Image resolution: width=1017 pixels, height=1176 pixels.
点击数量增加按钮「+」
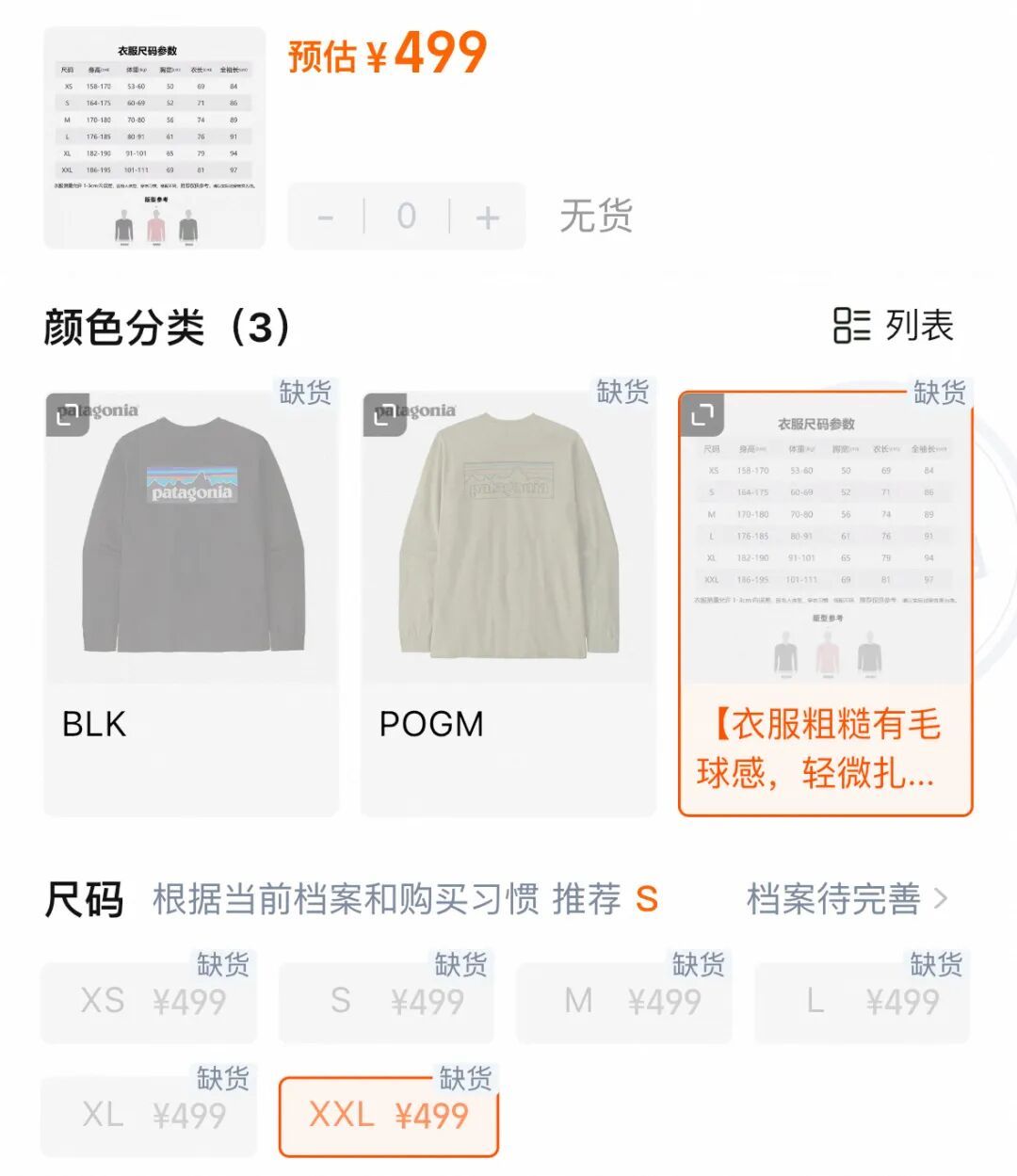tap(488, 217)
